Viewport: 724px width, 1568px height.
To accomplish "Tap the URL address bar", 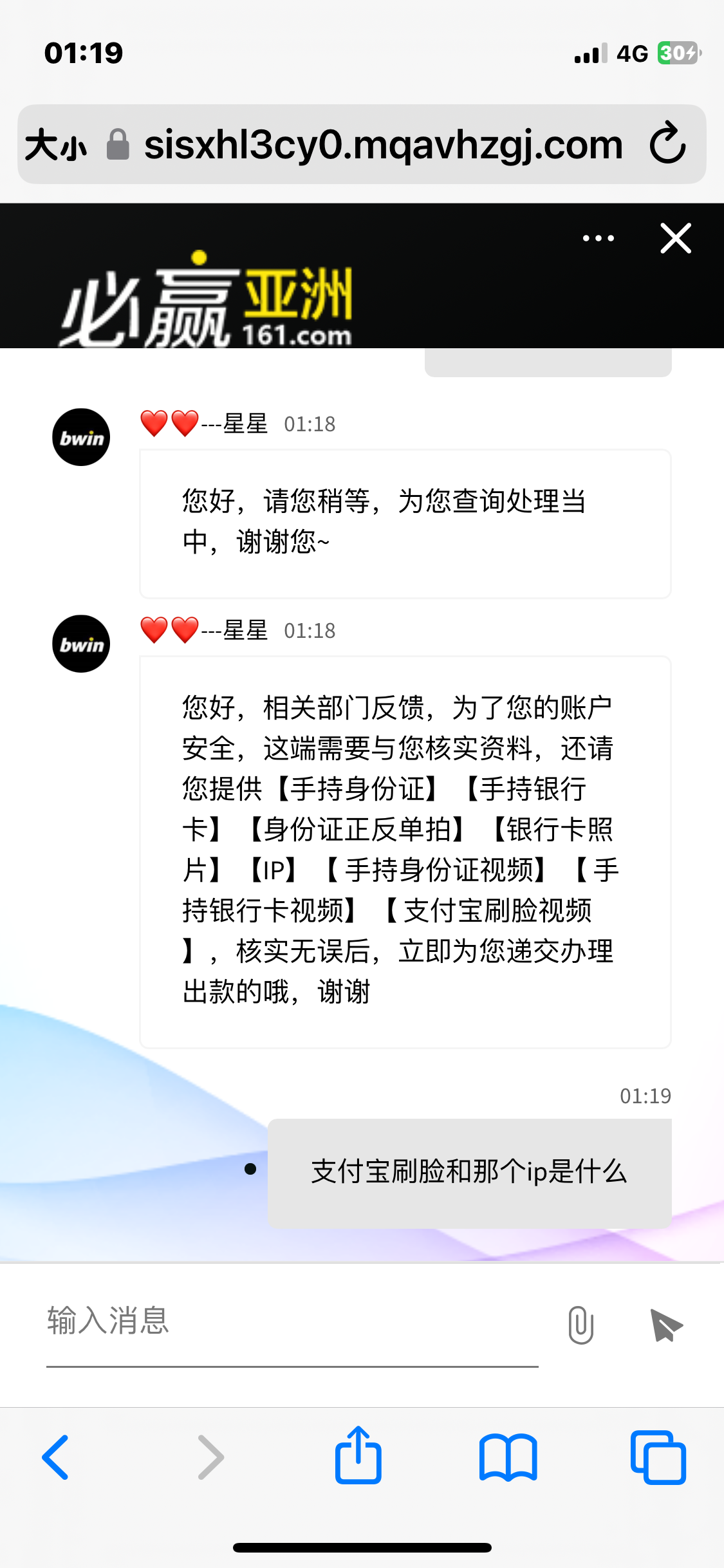I will coord(383,145).
